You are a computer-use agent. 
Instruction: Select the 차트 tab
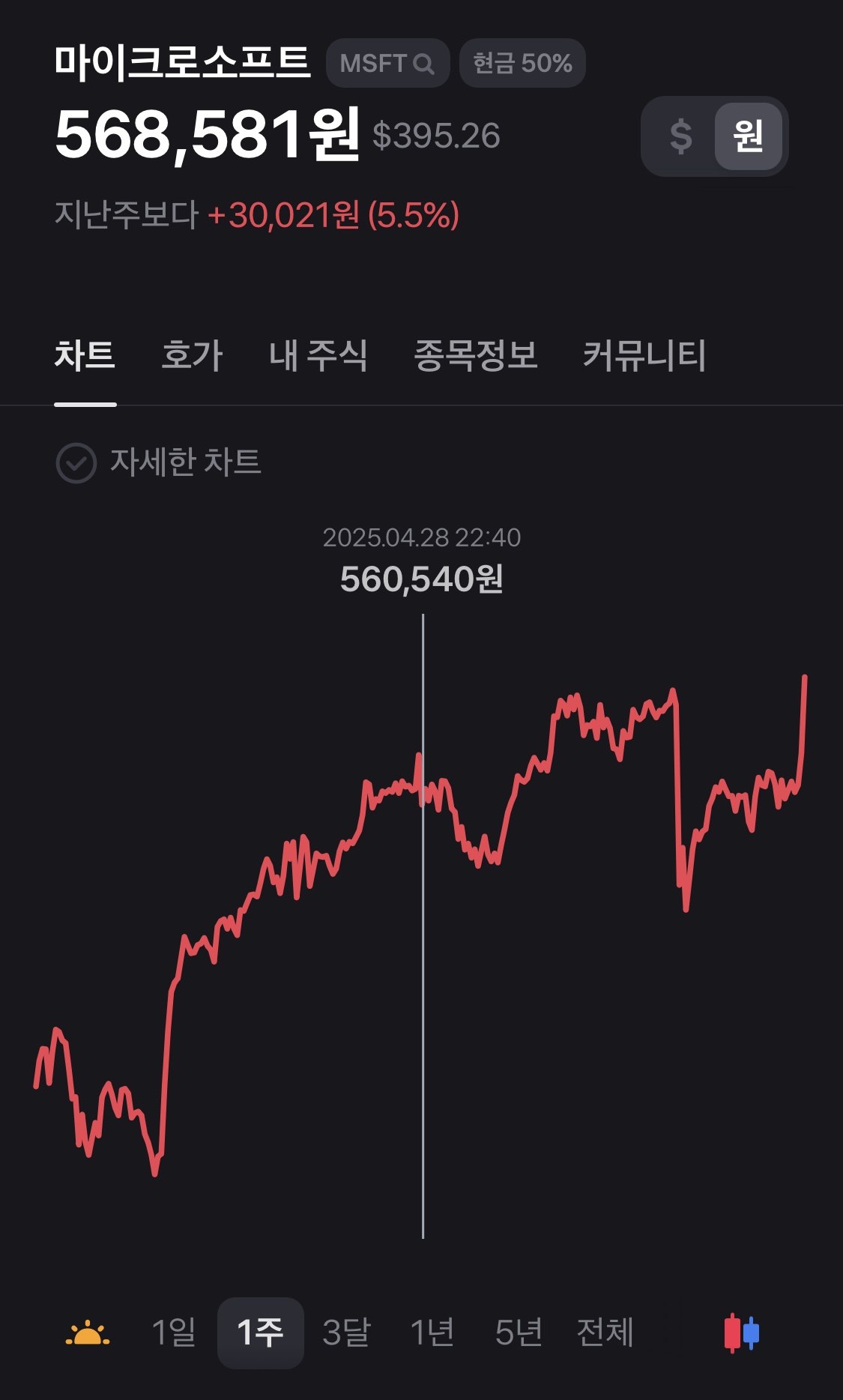click(85, 355)
